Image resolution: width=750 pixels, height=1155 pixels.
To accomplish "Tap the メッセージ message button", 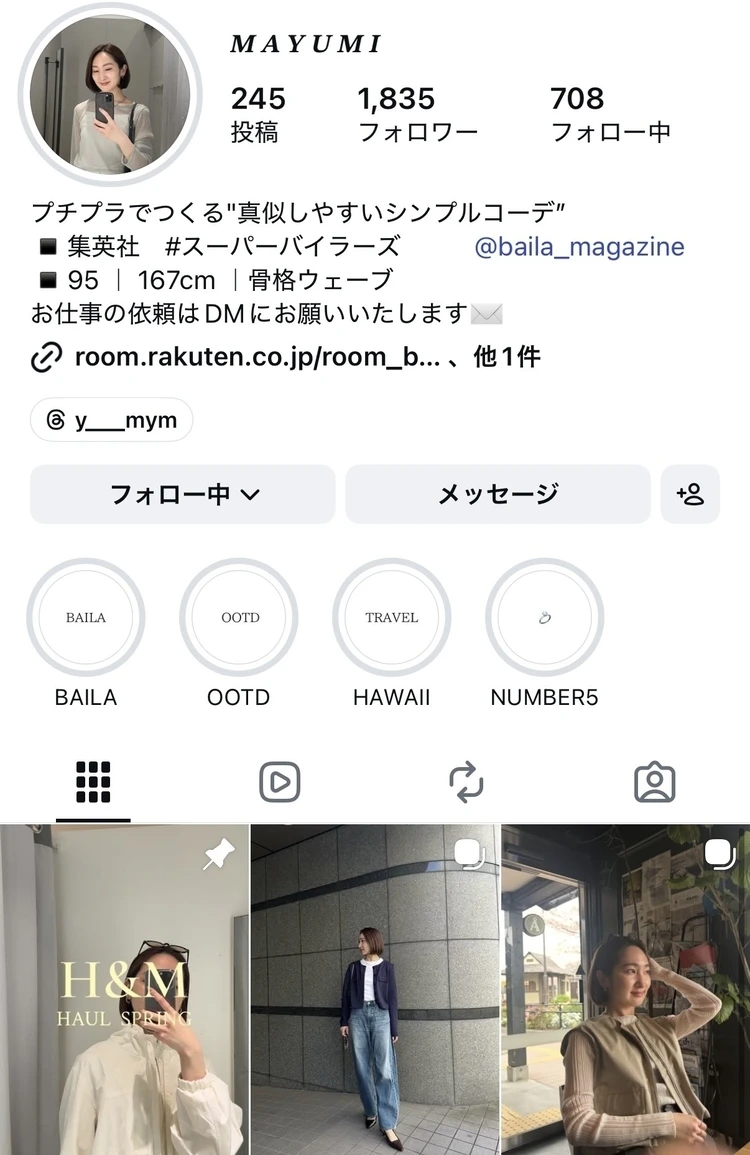I will (497, 494).
